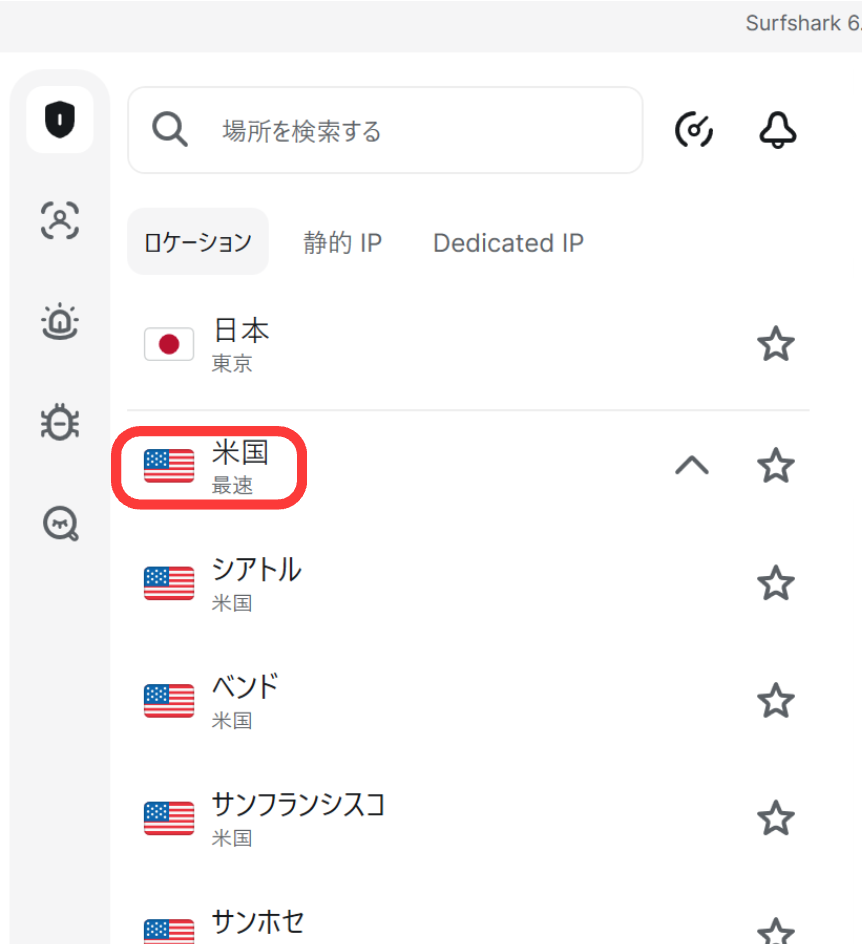Open the notifications bell

pos(777,130)
